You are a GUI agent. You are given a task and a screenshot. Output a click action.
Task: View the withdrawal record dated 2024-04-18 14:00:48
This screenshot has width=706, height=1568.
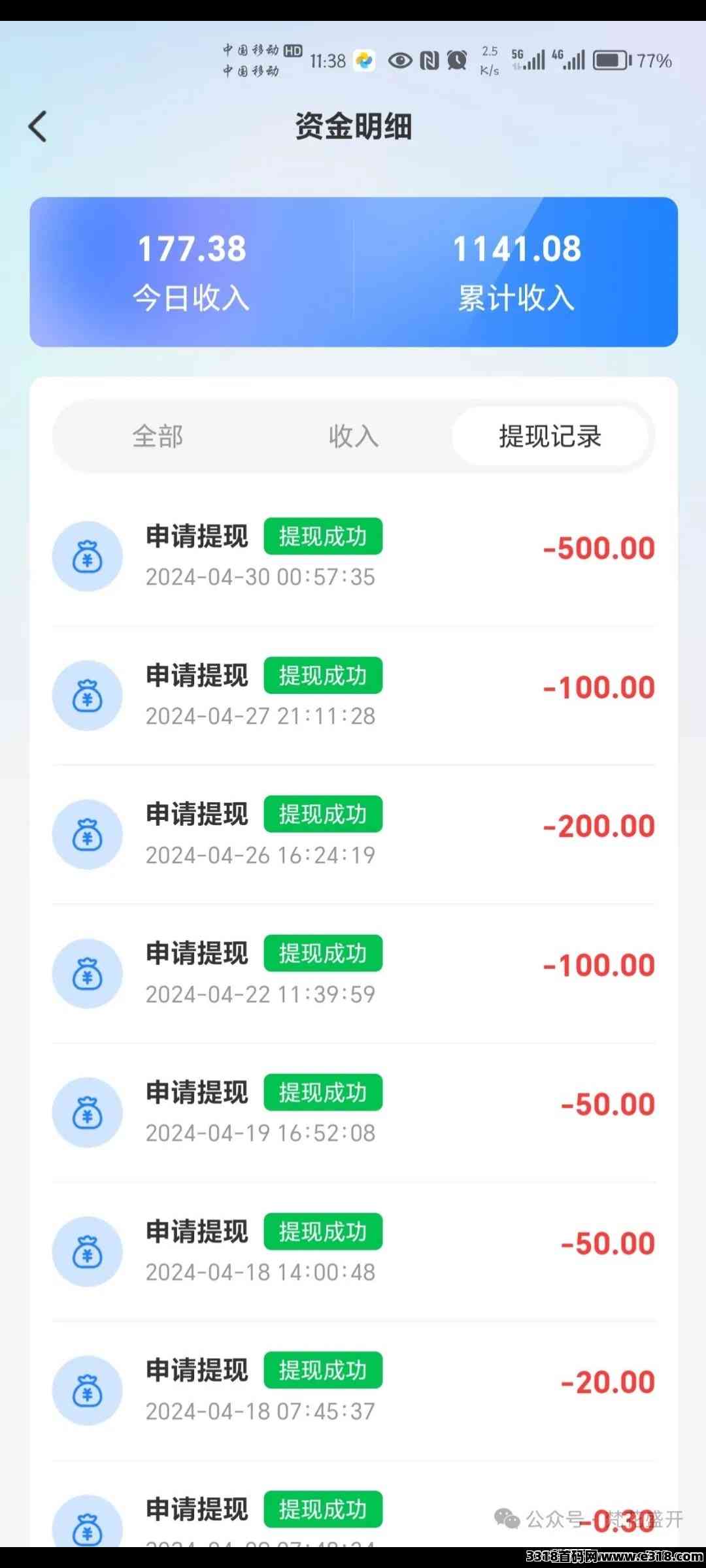[354, 1252]
